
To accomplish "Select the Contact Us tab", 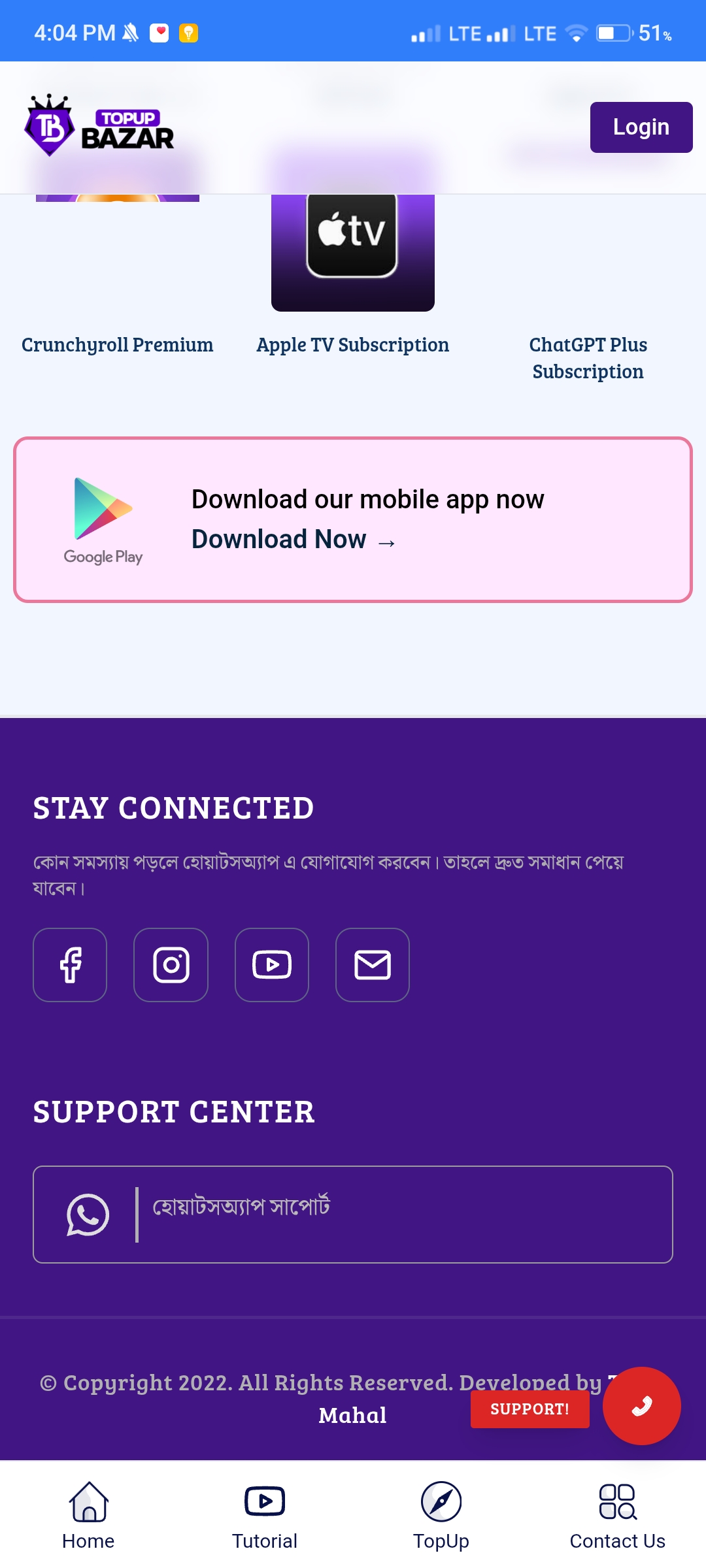I will click(618, 1516).
